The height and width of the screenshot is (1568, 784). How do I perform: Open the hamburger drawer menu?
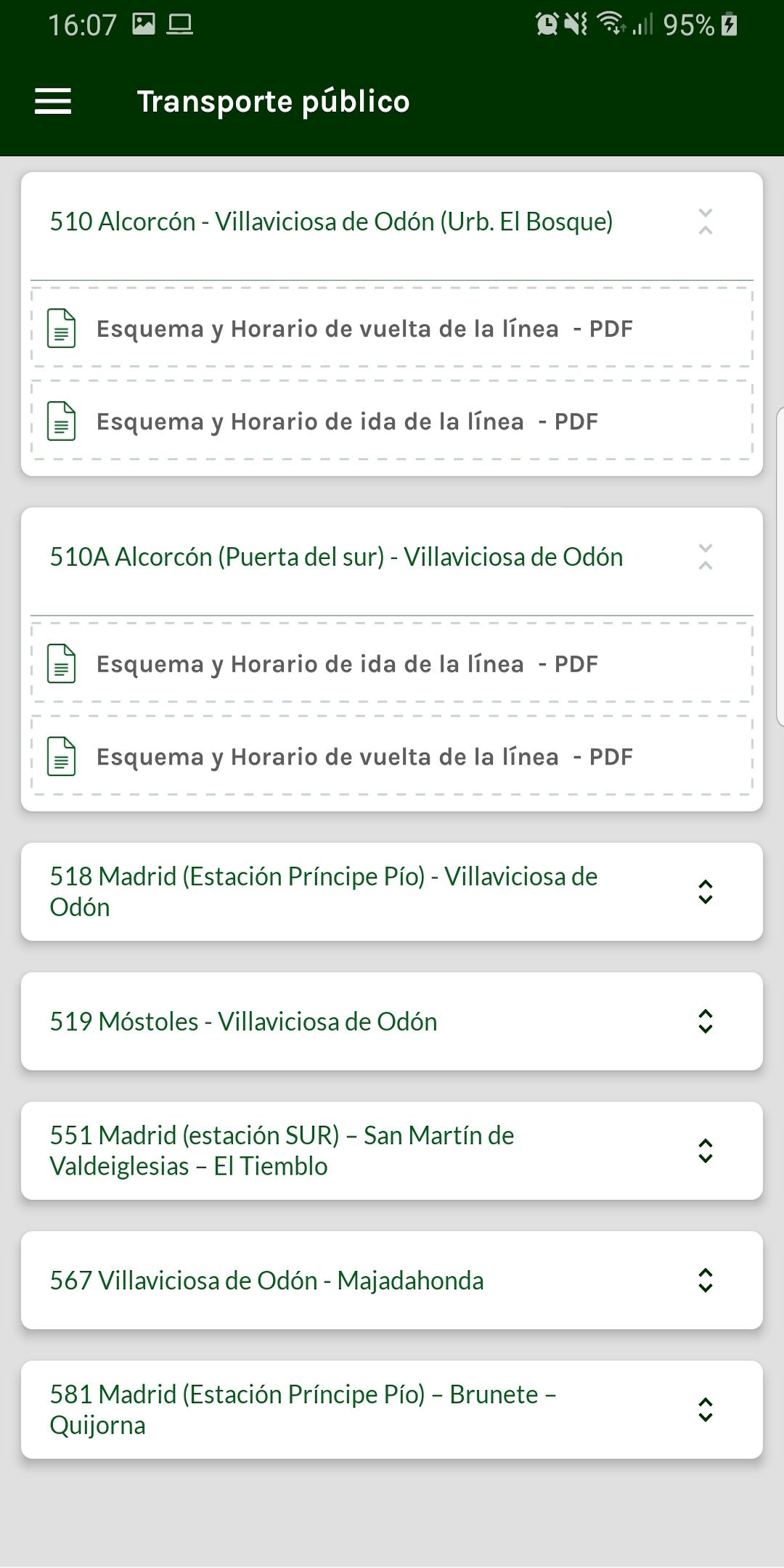point(53,102)
